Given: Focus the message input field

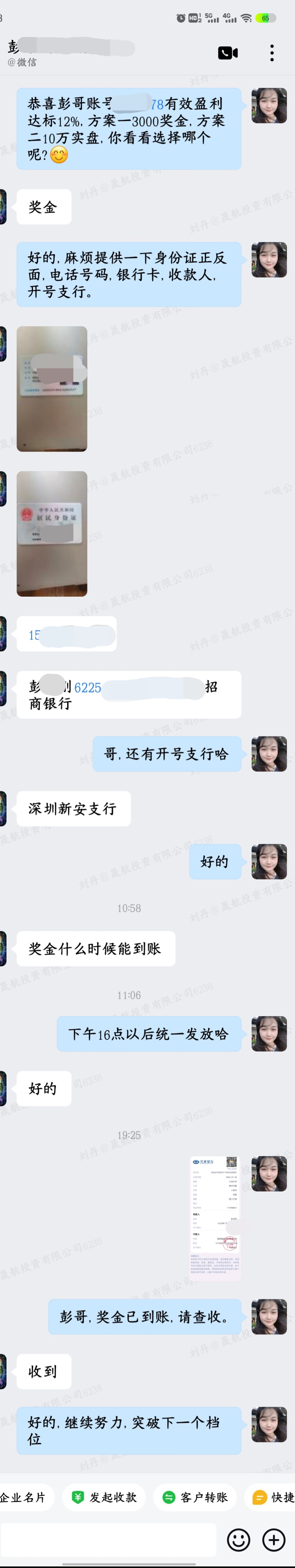Looking at the screenshot, I should (108, 1539).
